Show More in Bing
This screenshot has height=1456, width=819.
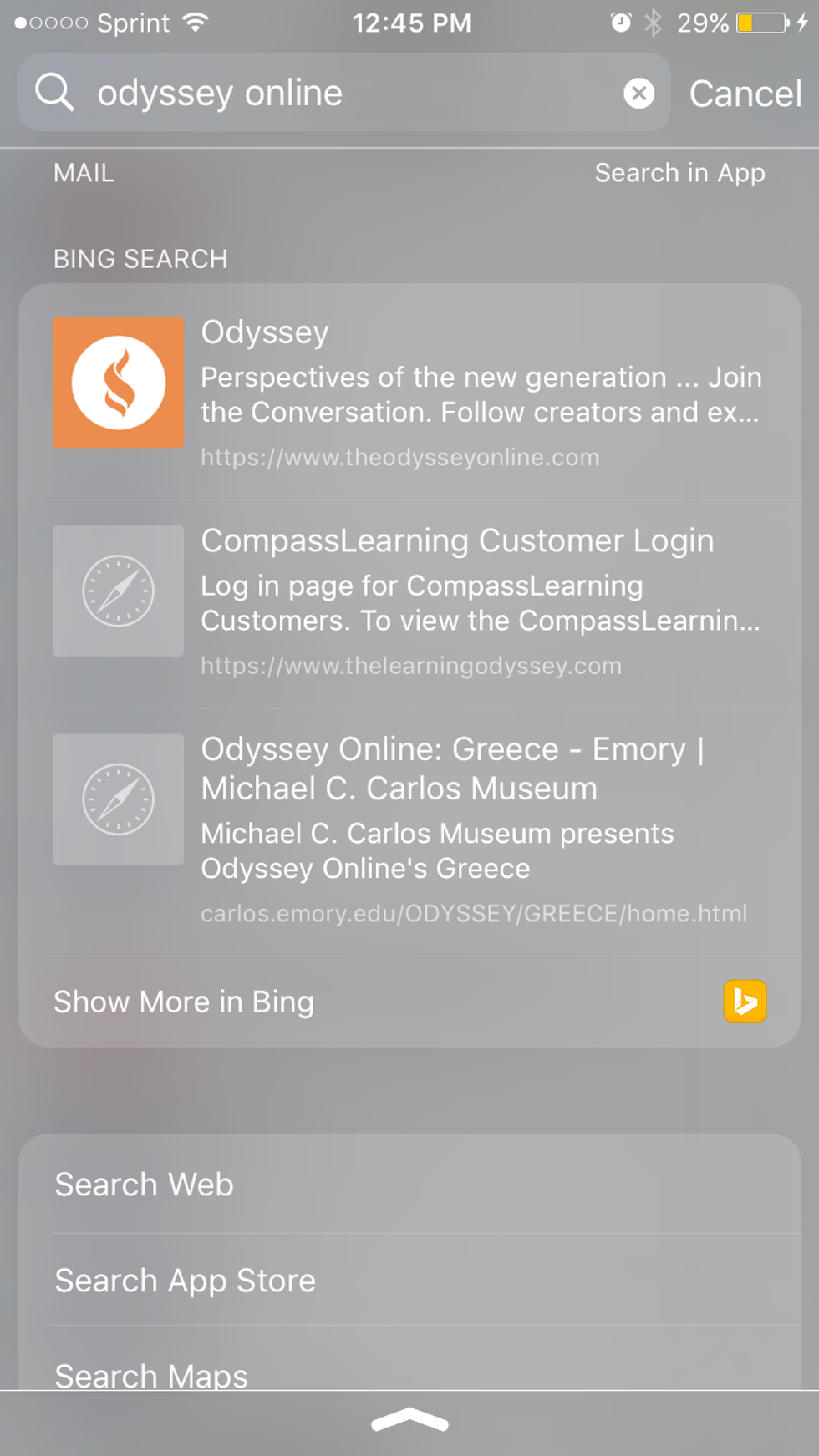point(409,1002)
